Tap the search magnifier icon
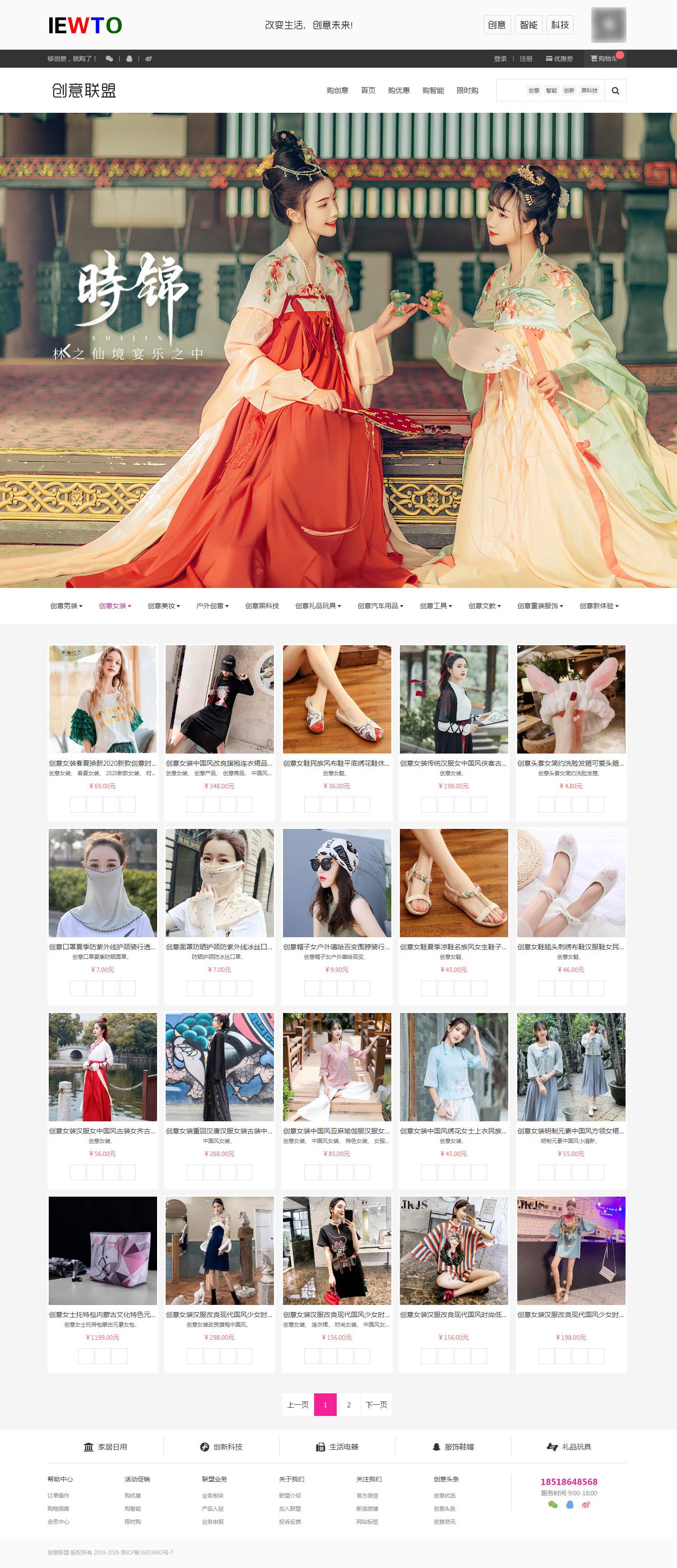 [x=615, y=91]
